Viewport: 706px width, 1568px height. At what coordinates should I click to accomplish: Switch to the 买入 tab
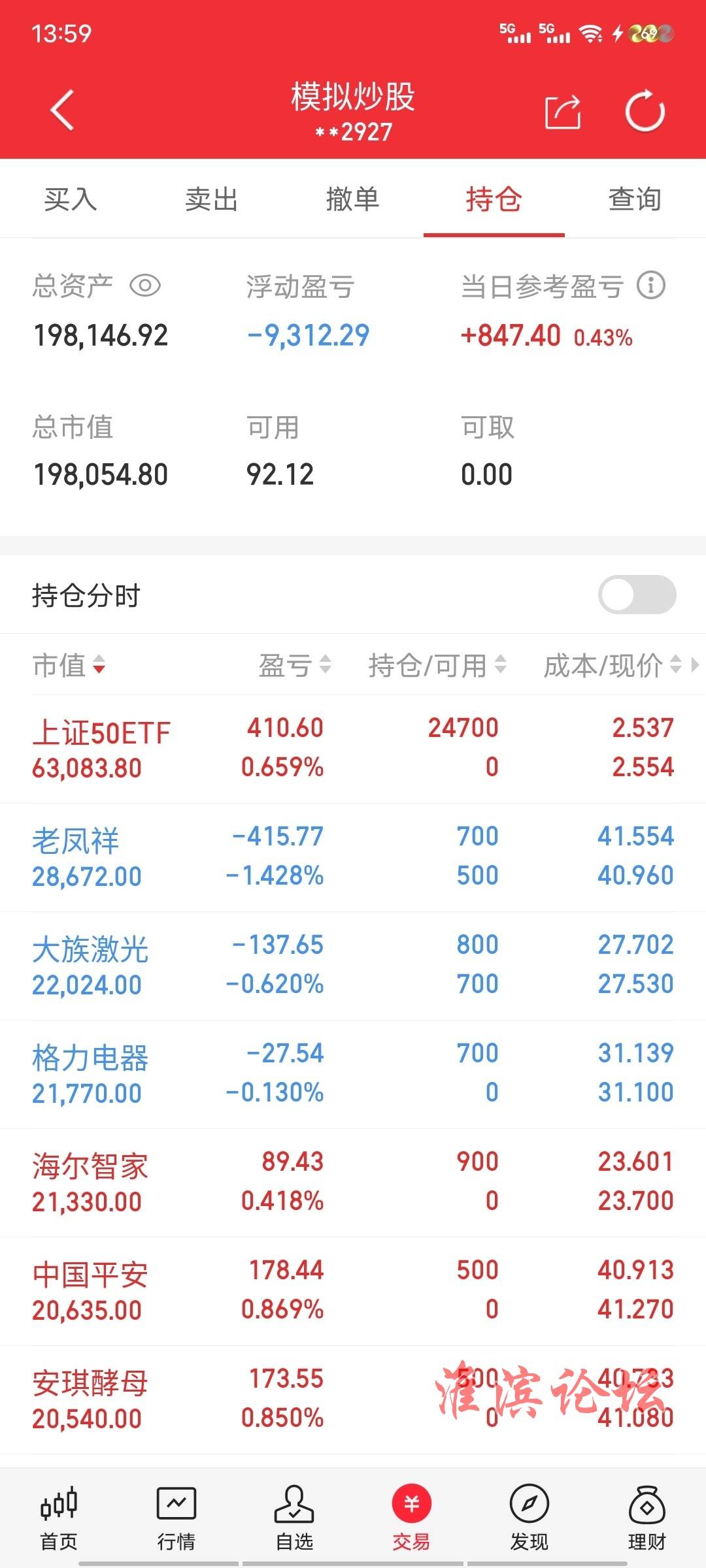(x=71, y=199)
